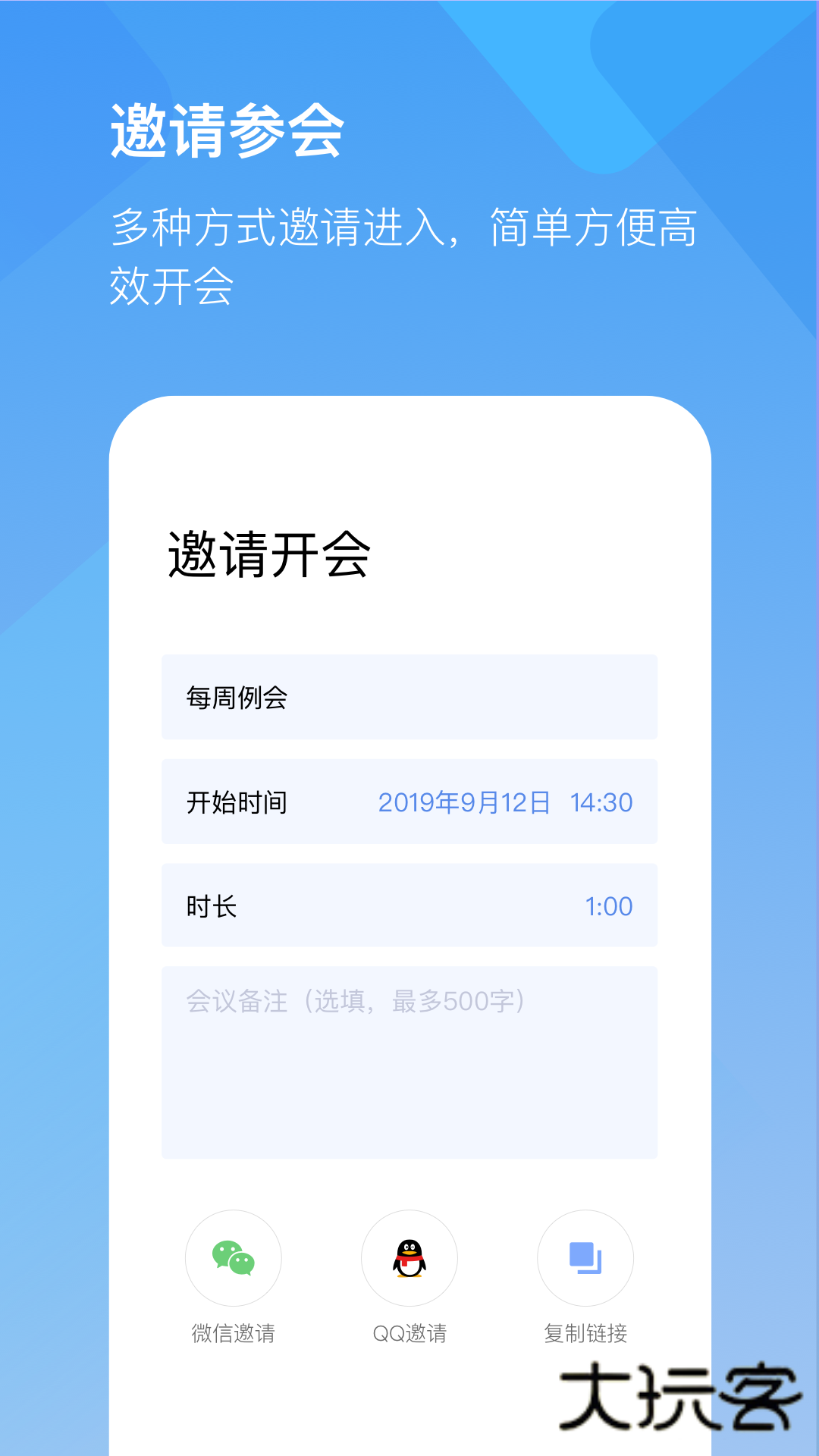Viewport: 819px width, 1456px height.
Task: Select the 时长 row
Action: [409, 906]
